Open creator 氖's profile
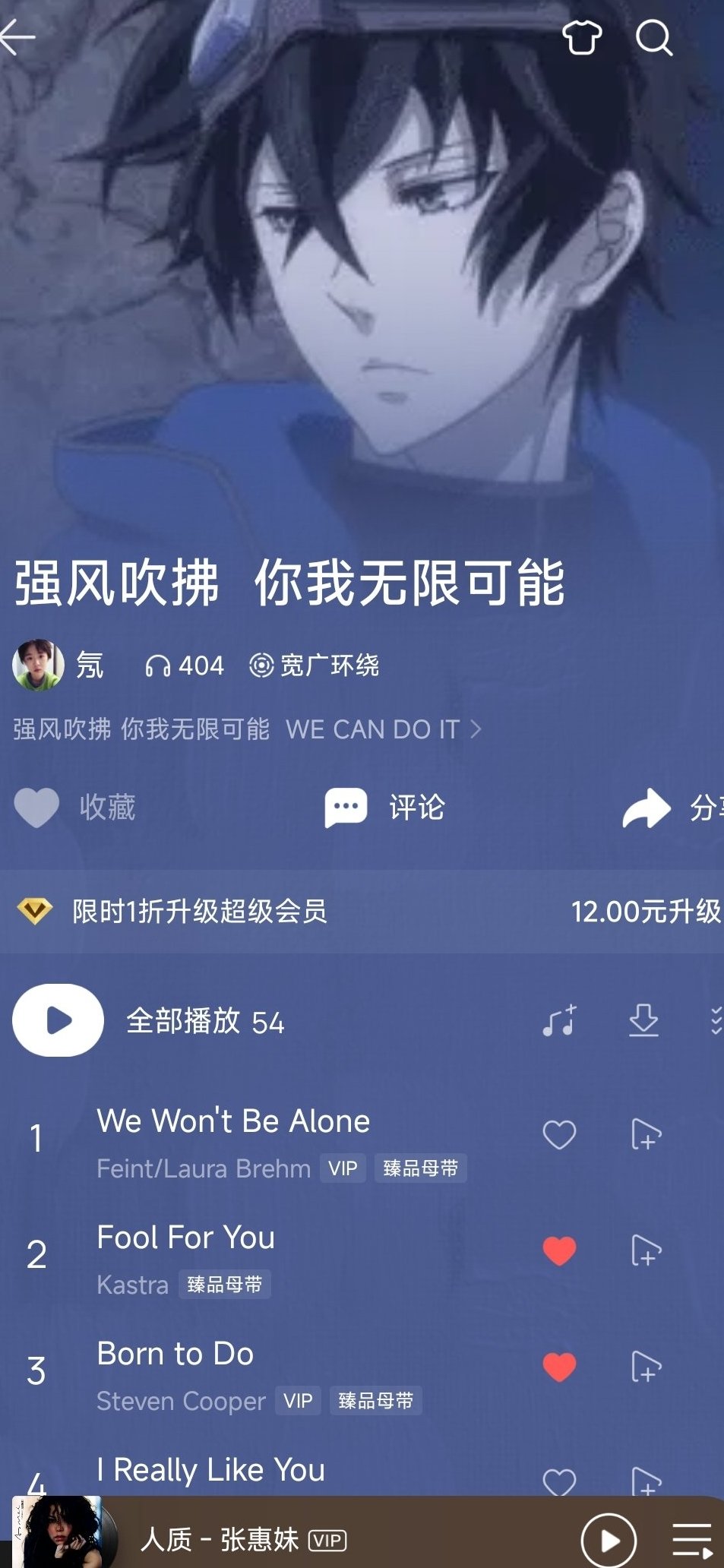 [x=58, y=665]
